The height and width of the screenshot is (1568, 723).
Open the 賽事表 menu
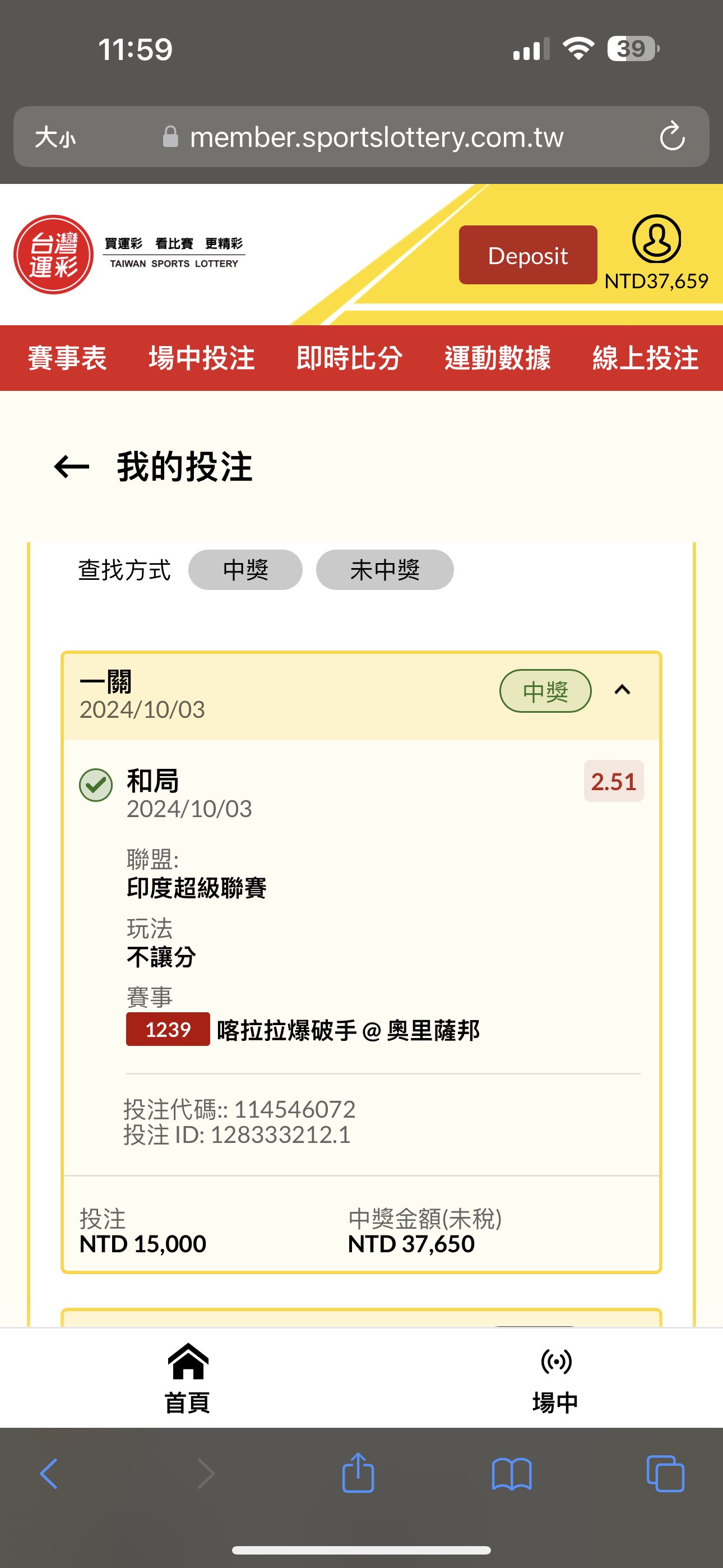pyautogui.click(x=68, y=358)
